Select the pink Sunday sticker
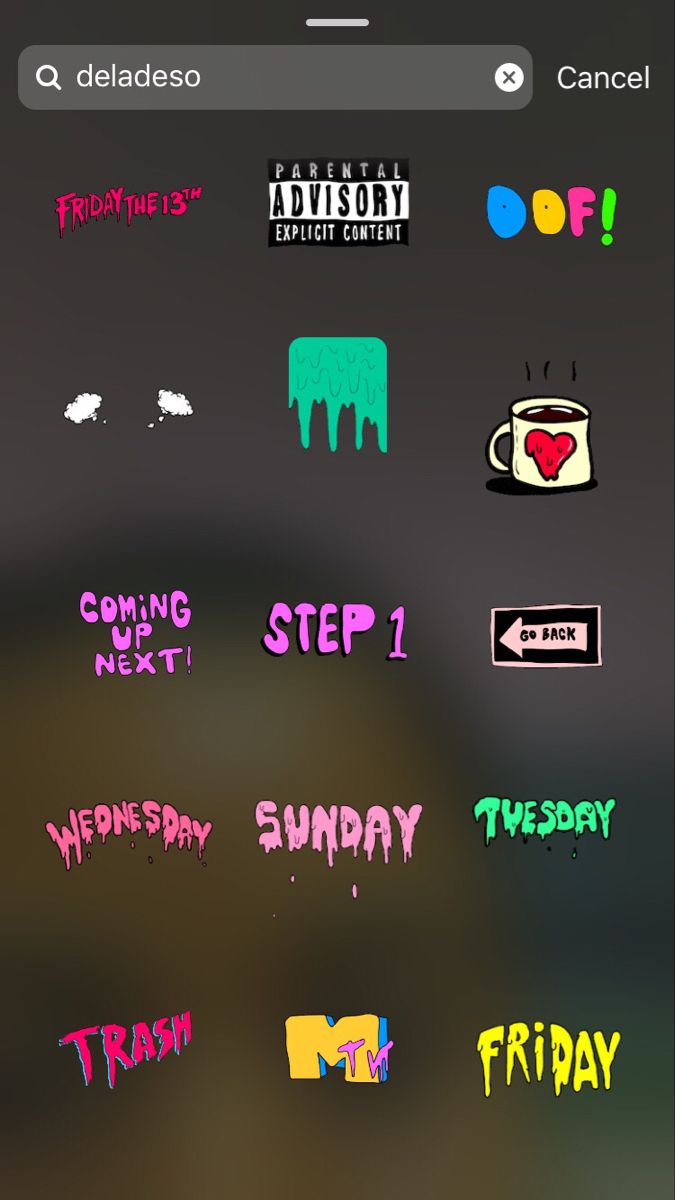 pos(338,832)
